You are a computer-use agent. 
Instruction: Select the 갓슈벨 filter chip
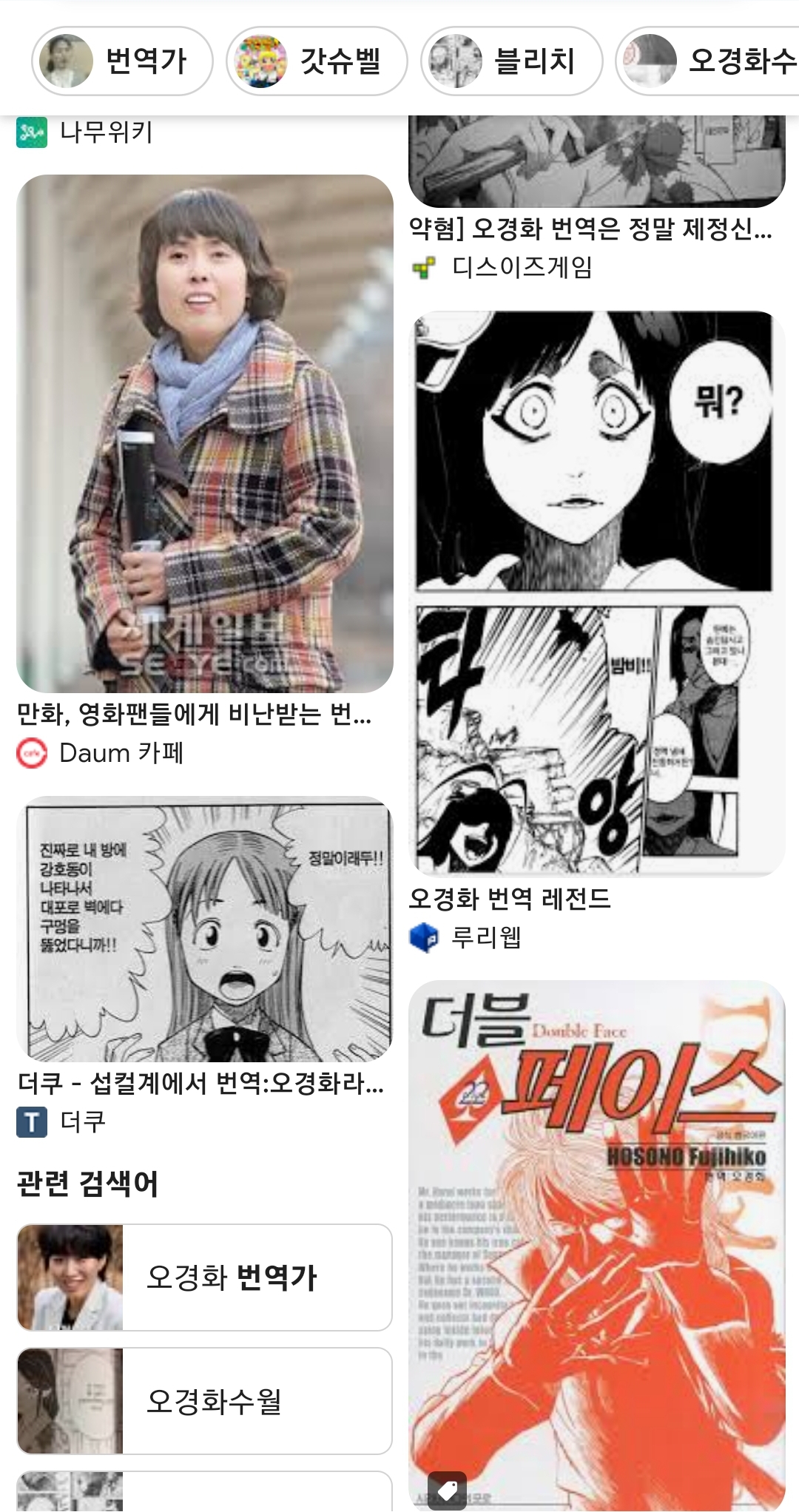coord(317,61)
